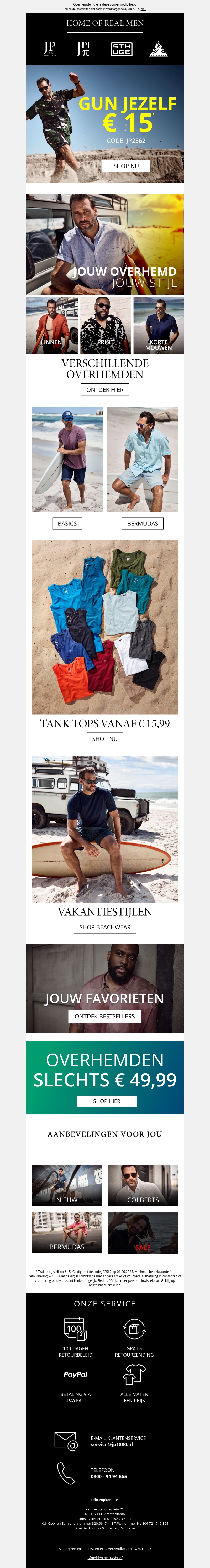Tap SHOP NU below the tank tops
Viewport: 210px width, 1568px height.
(x=105, y=738)
